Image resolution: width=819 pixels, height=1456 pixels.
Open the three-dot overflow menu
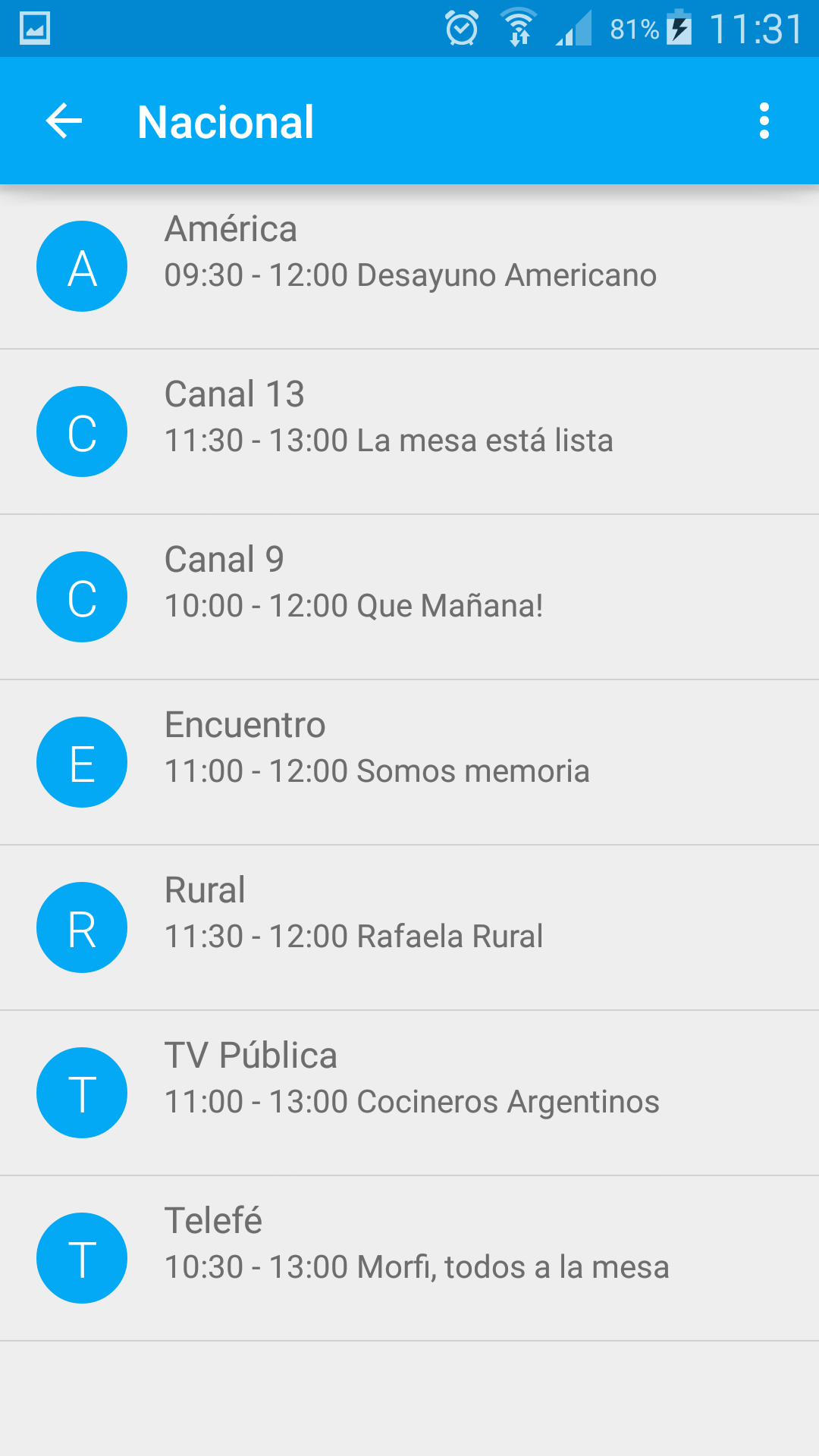coord(764,121)
